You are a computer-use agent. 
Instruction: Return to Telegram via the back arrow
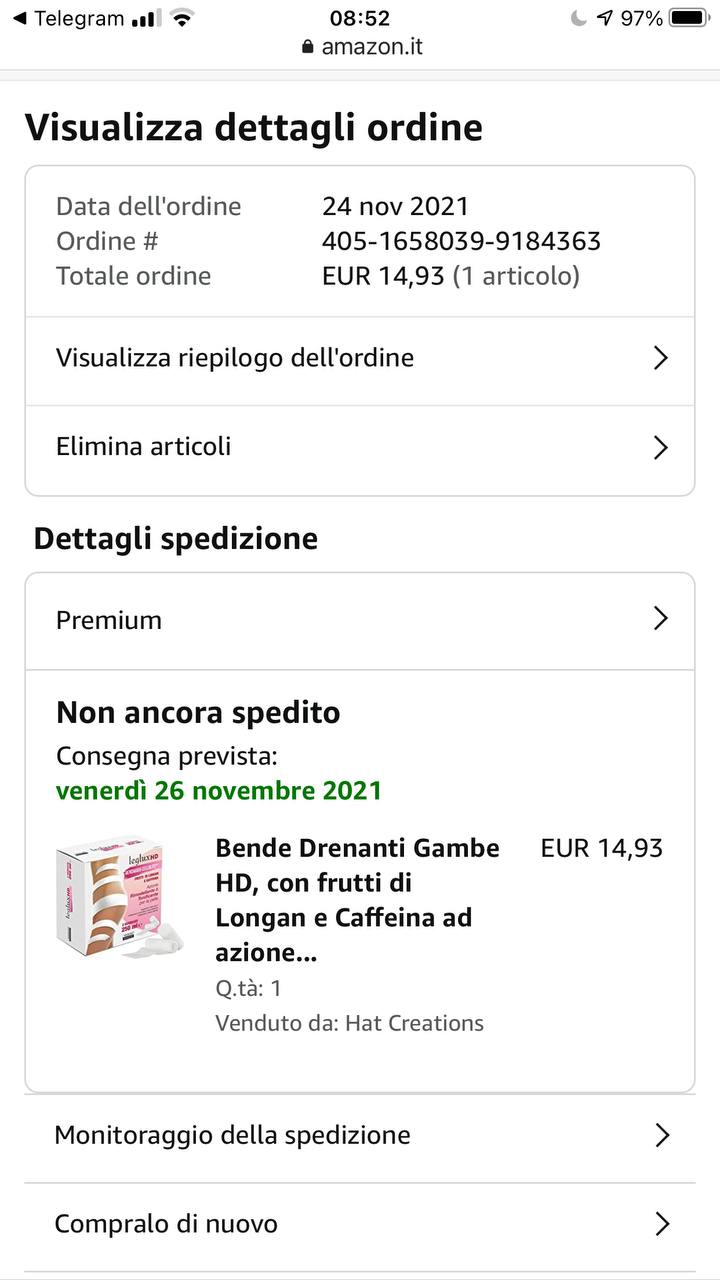(67, 18)
